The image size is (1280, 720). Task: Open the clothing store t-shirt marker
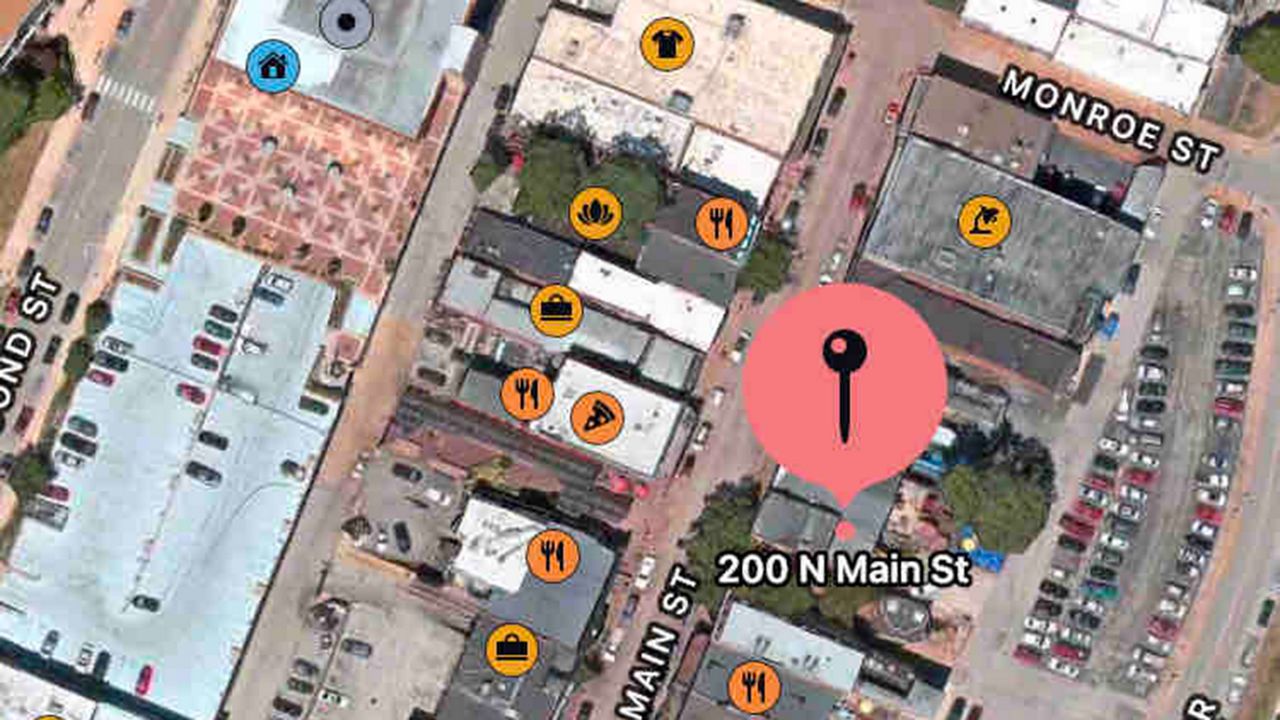[x=667, y=44]
